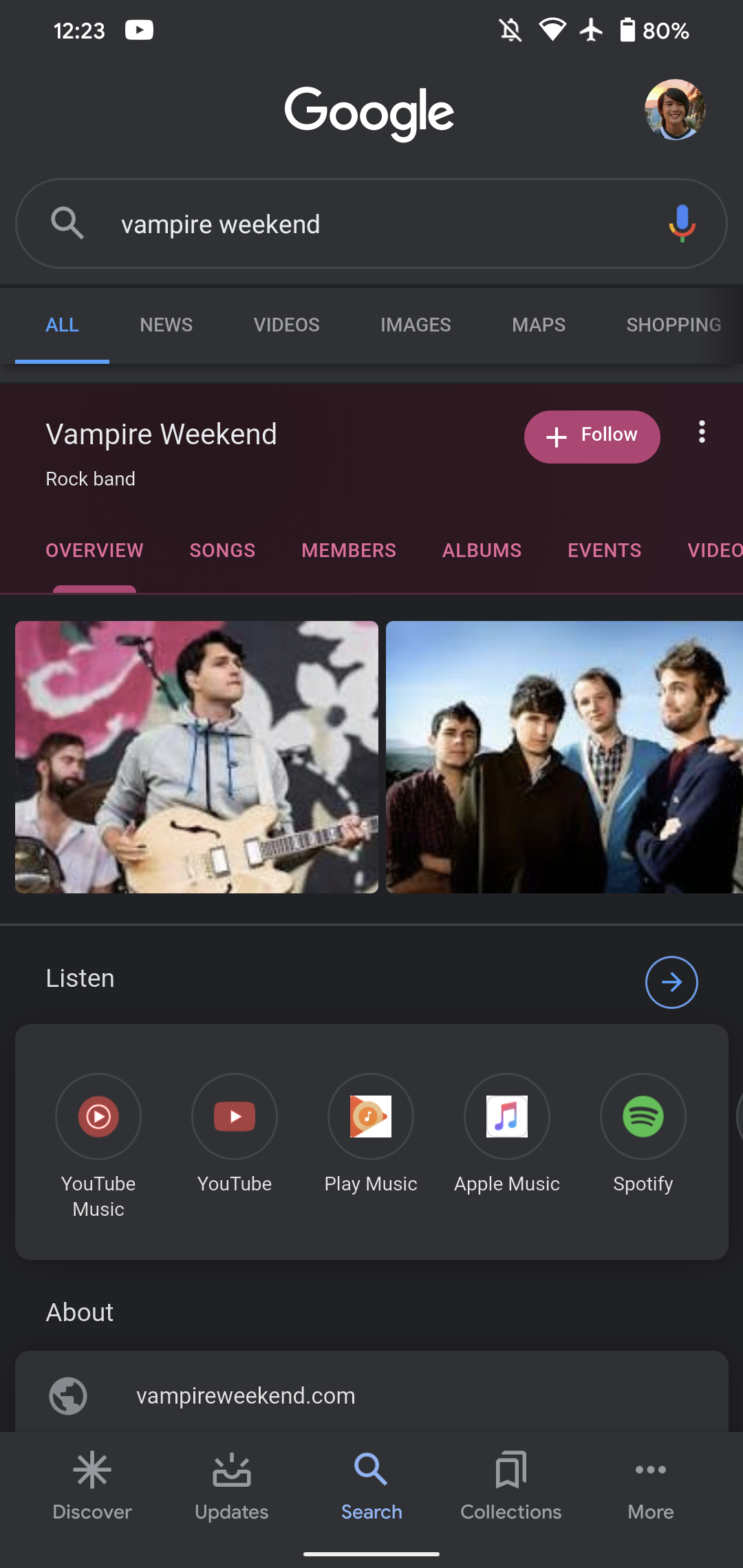The width and height of the screenshot is (743, 1568).
Task: Open the Songs section
Action: tap(222, 550)
